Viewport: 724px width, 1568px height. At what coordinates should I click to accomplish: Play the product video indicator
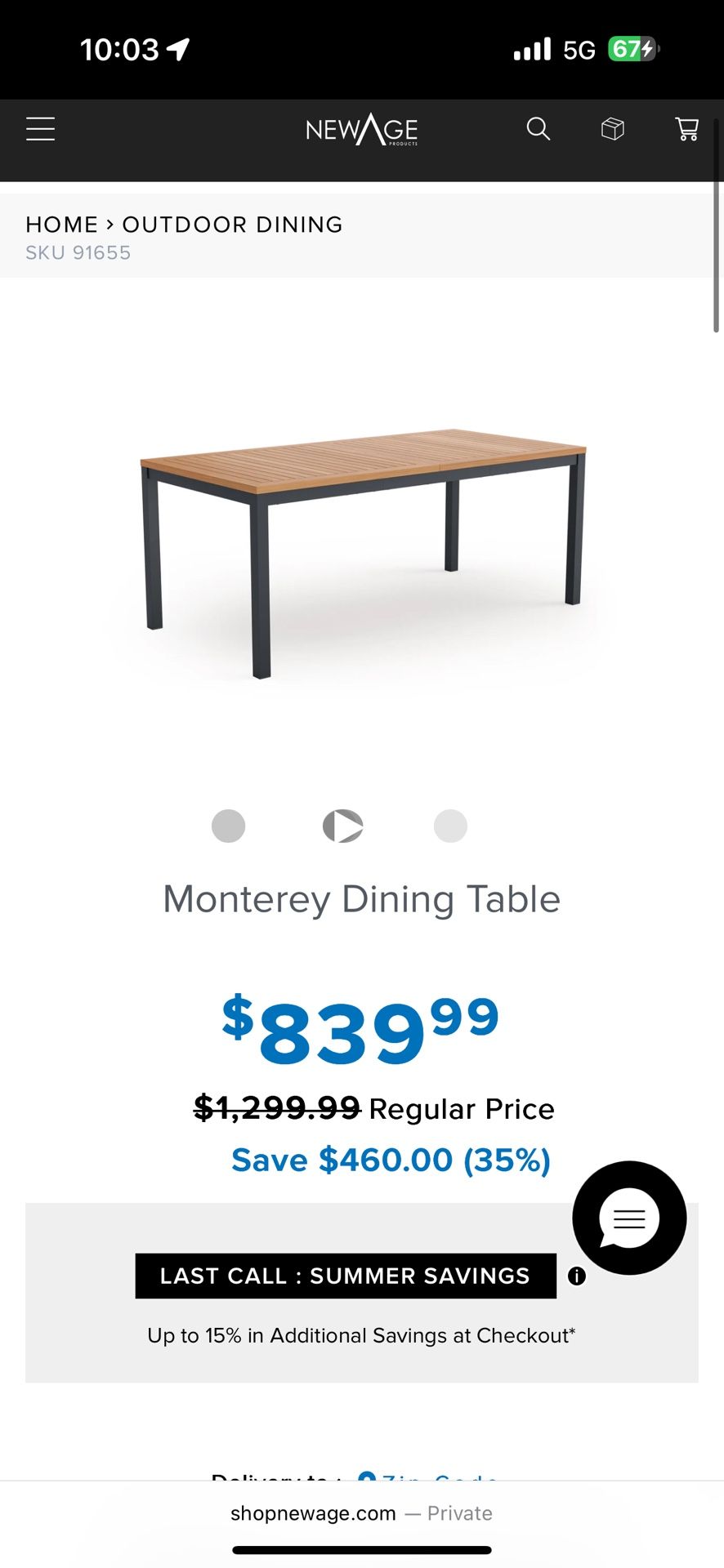(x=342, y=826)
